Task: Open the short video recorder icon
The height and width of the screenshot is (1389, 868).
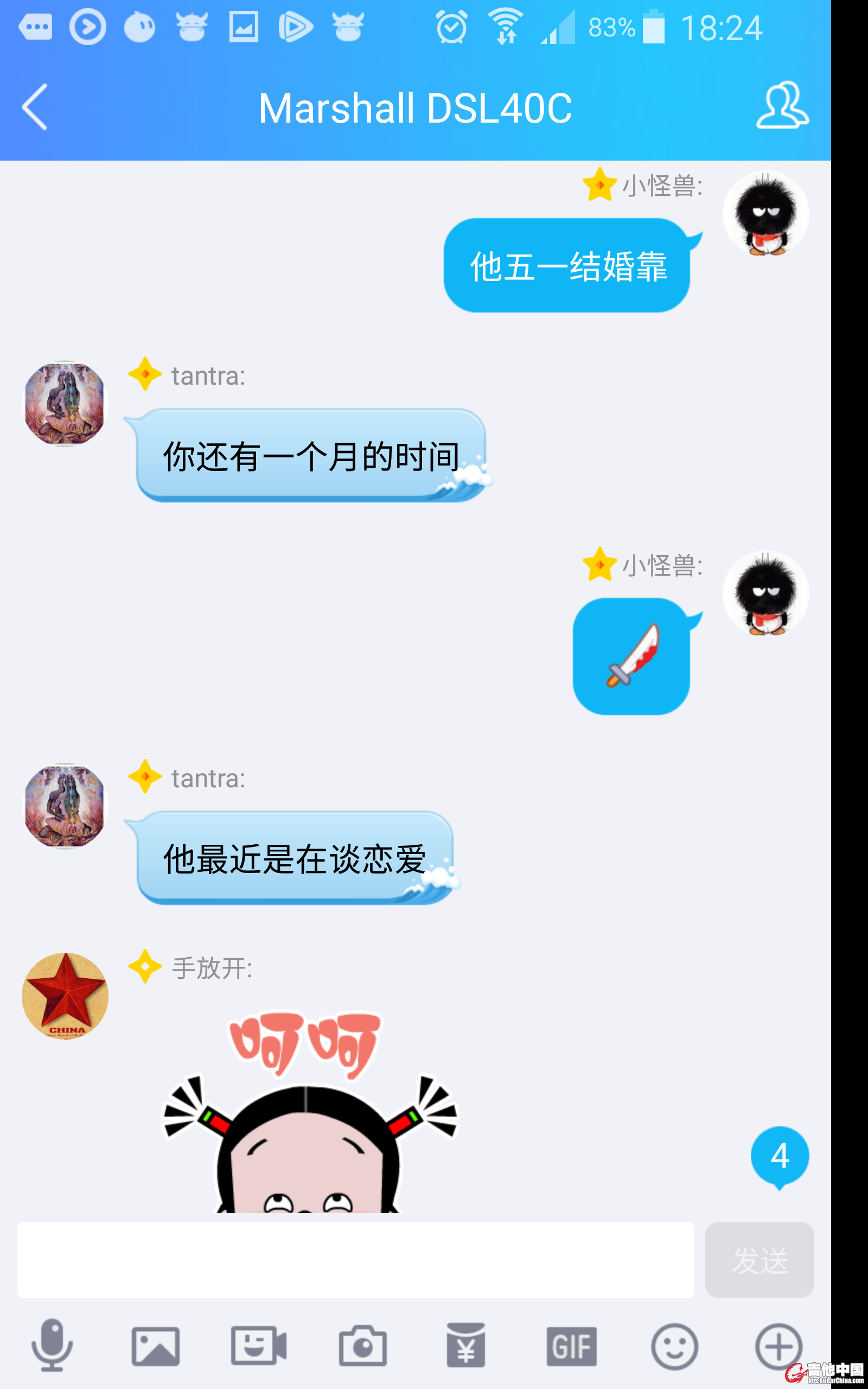Action: coord(258,1346)
